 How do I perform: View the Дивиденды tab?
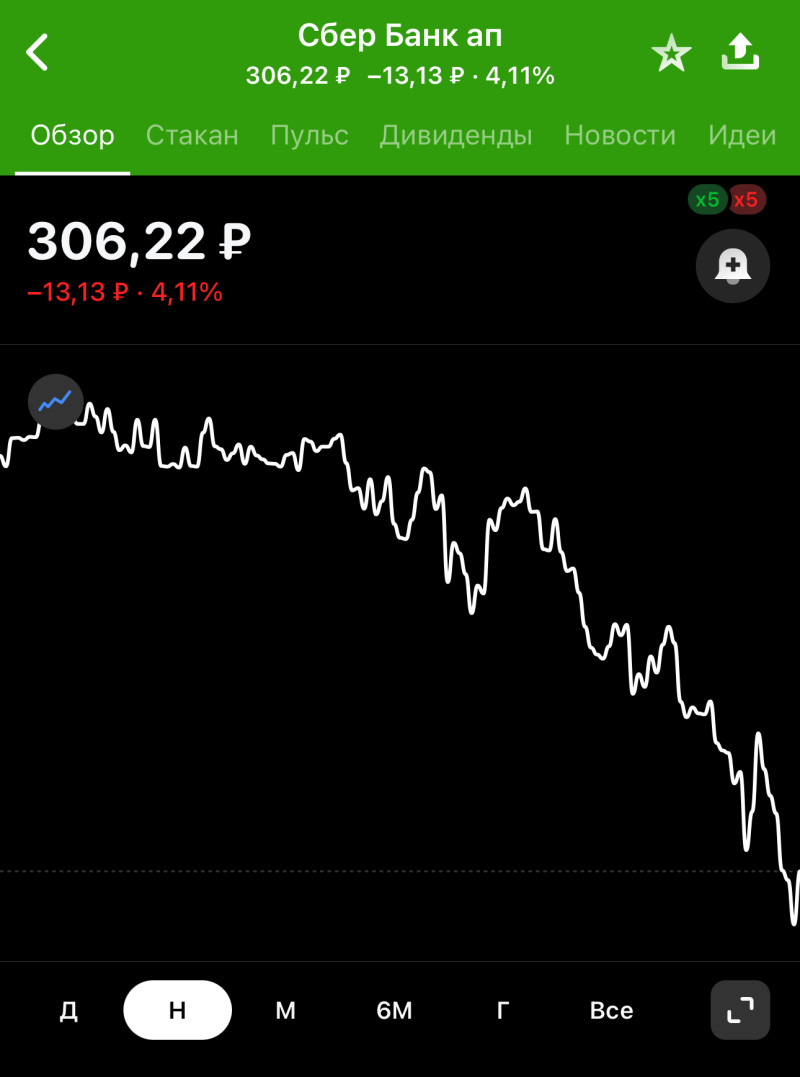(x=456, y=135)
